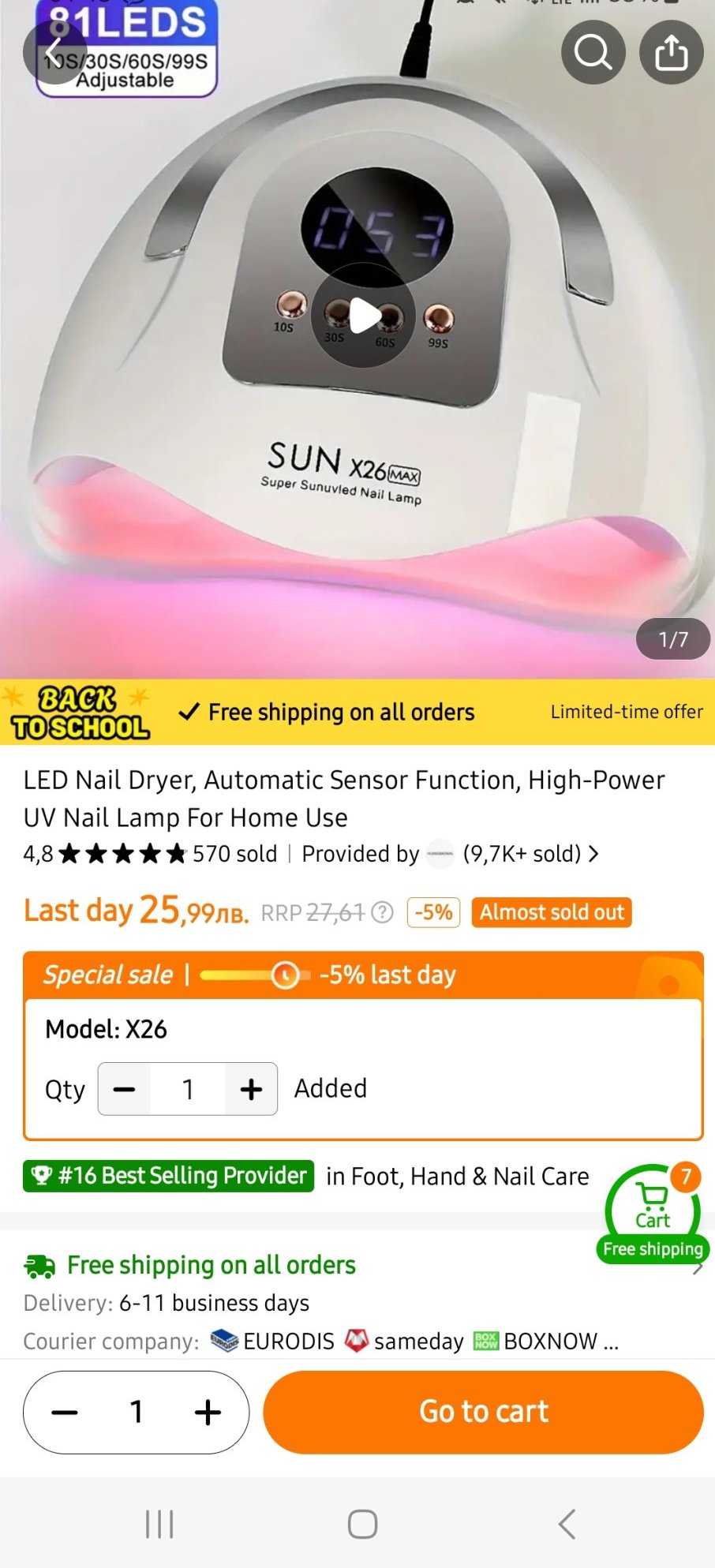715x1568 pixels.
Task: Open system recent apps
Action: [159, 1524]
